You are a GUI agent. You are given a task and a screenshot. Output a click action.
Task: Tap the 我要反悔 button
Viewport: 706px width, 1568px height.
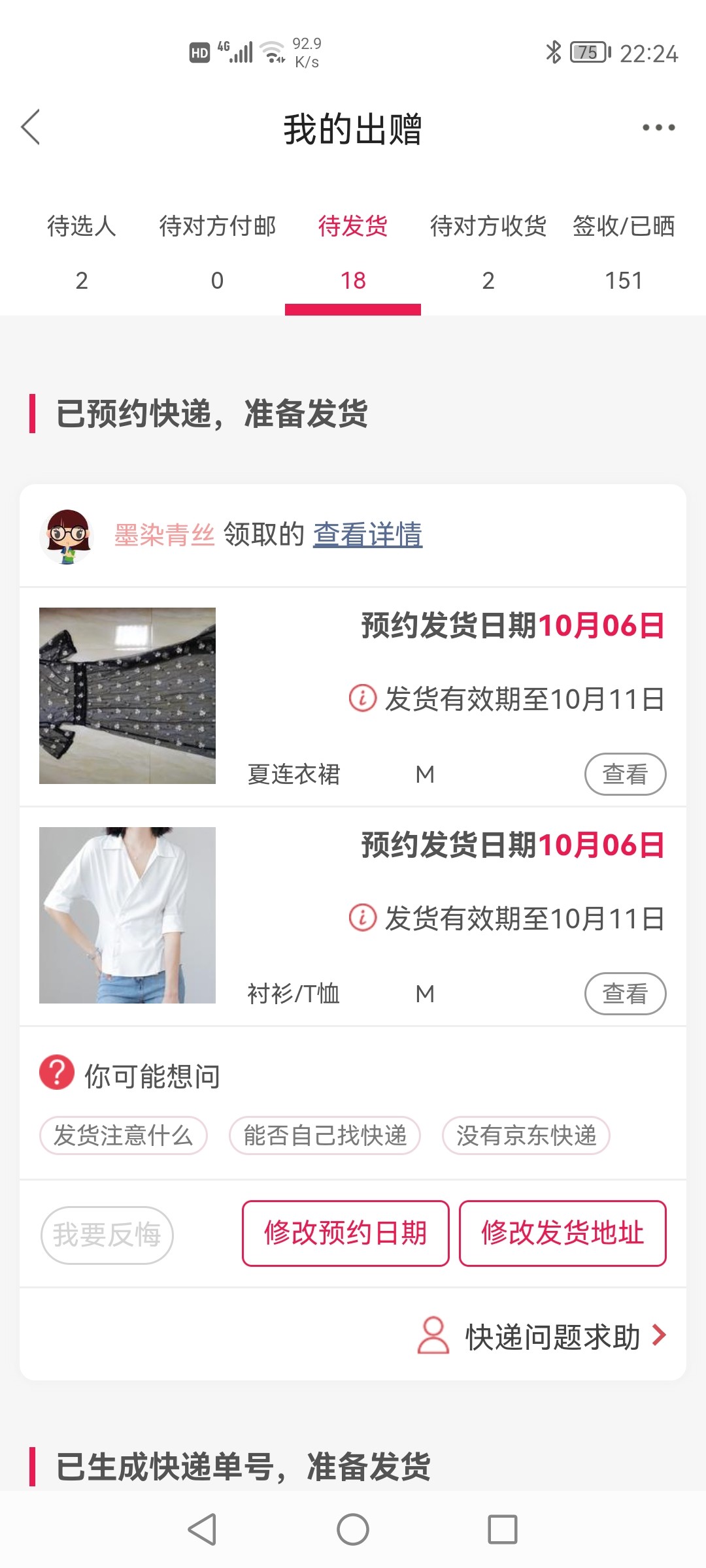tap(107, 1235)
